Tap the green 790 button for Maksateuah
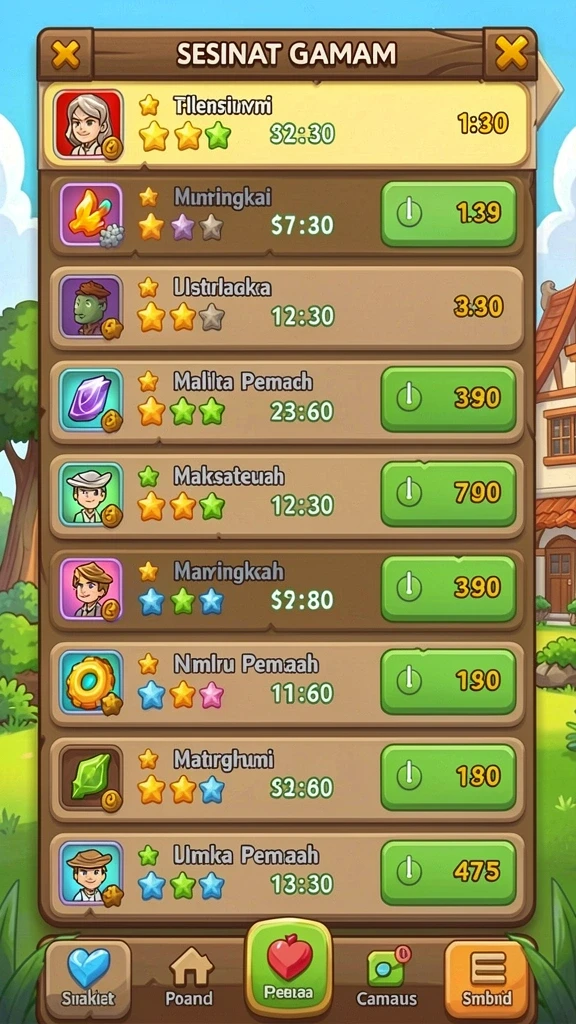This screenshot has height=1024, width=576. tap(448, 493)
